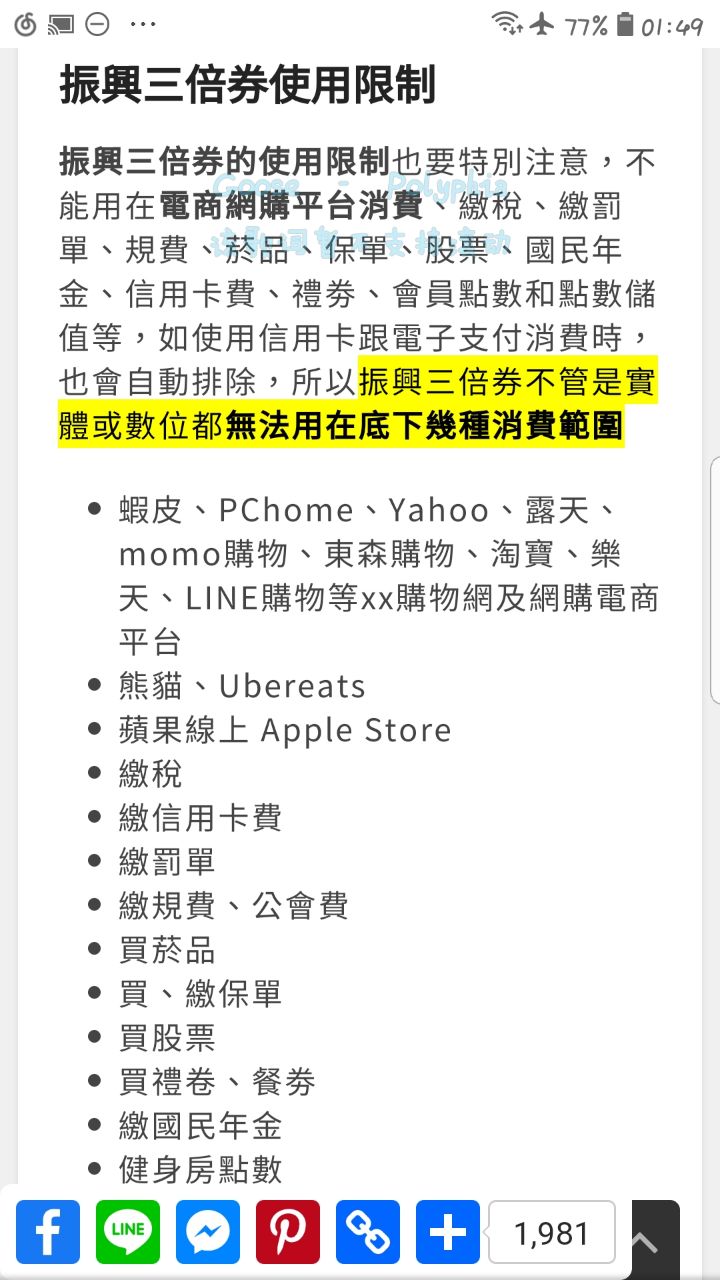Tap the scroll-to-top arrow button
Image resolution: width=720 pixels, height=1280 pixels.
pos(646,1243)
